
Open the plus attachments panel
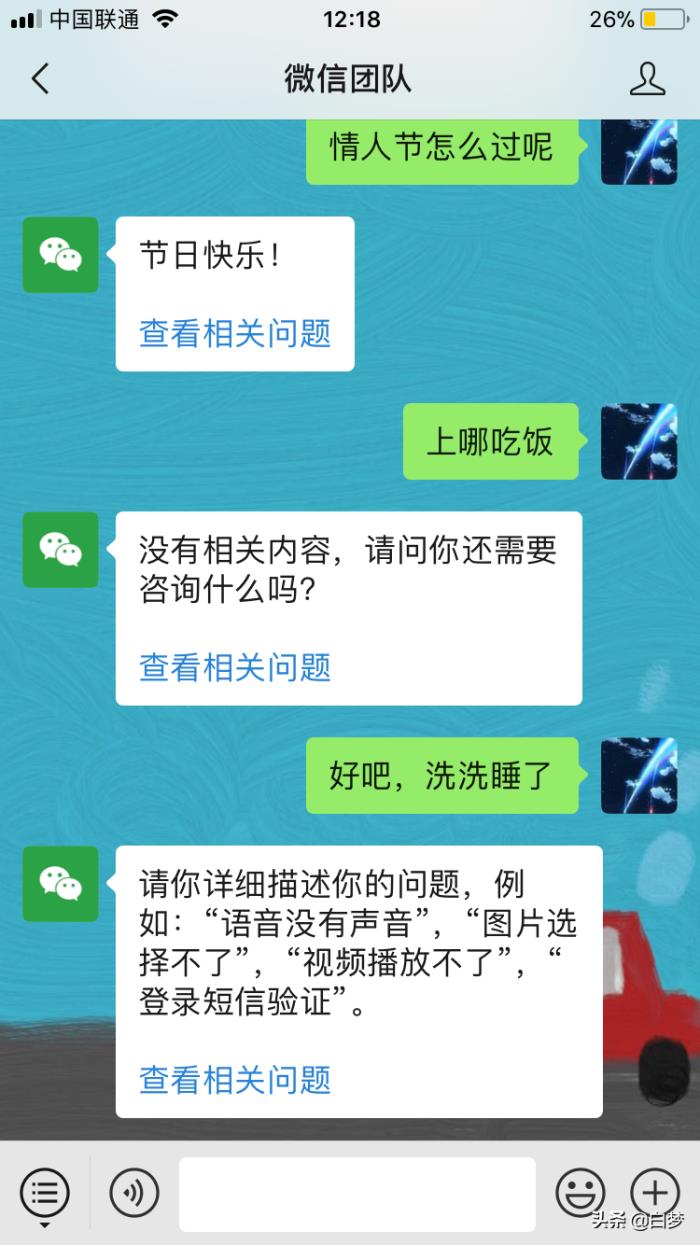point(654,1193)
